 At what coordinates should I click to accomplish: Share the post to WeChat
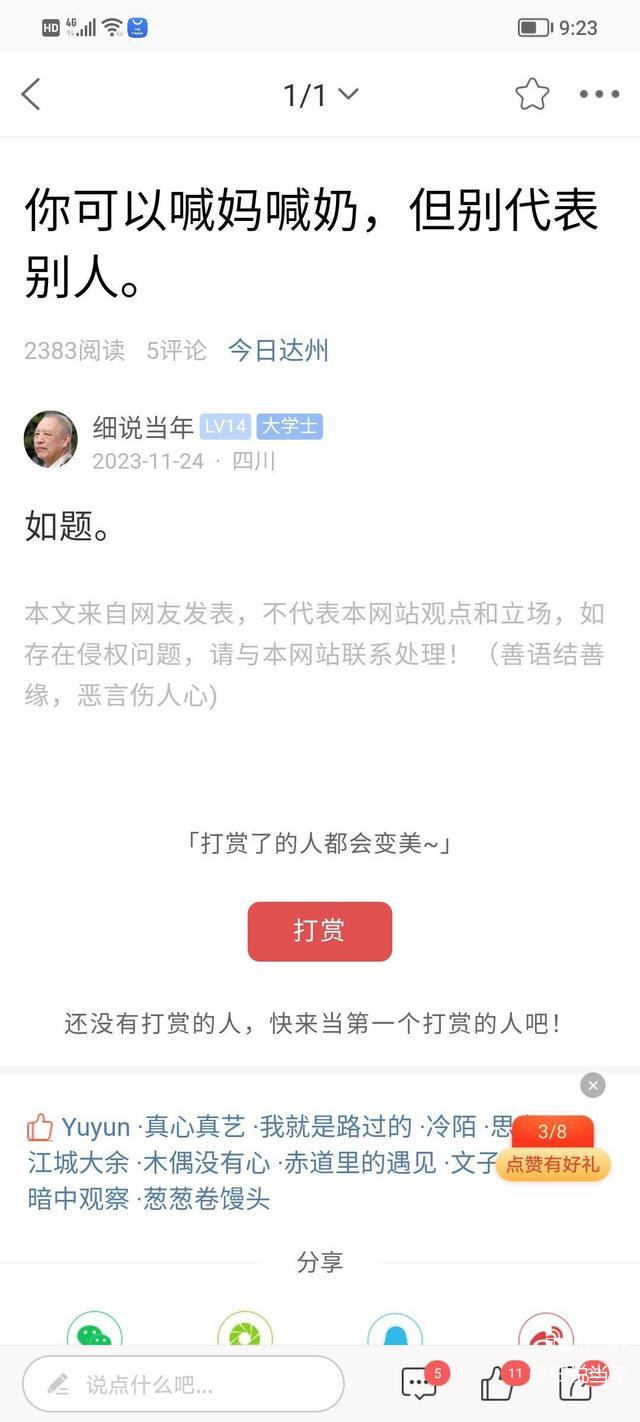tap(94, 1332)
